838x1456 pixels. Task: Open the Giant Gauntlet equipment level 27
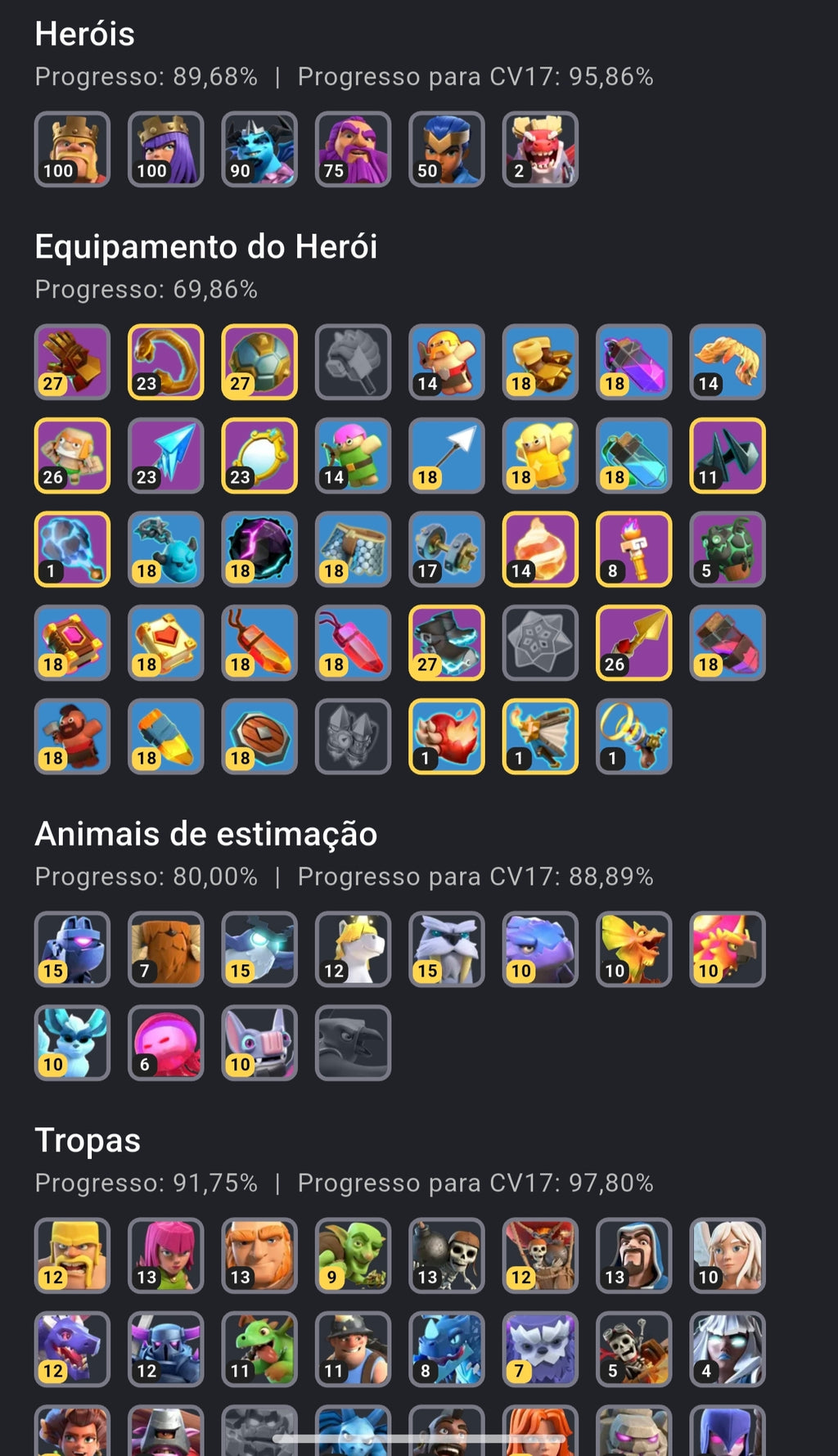72,362
